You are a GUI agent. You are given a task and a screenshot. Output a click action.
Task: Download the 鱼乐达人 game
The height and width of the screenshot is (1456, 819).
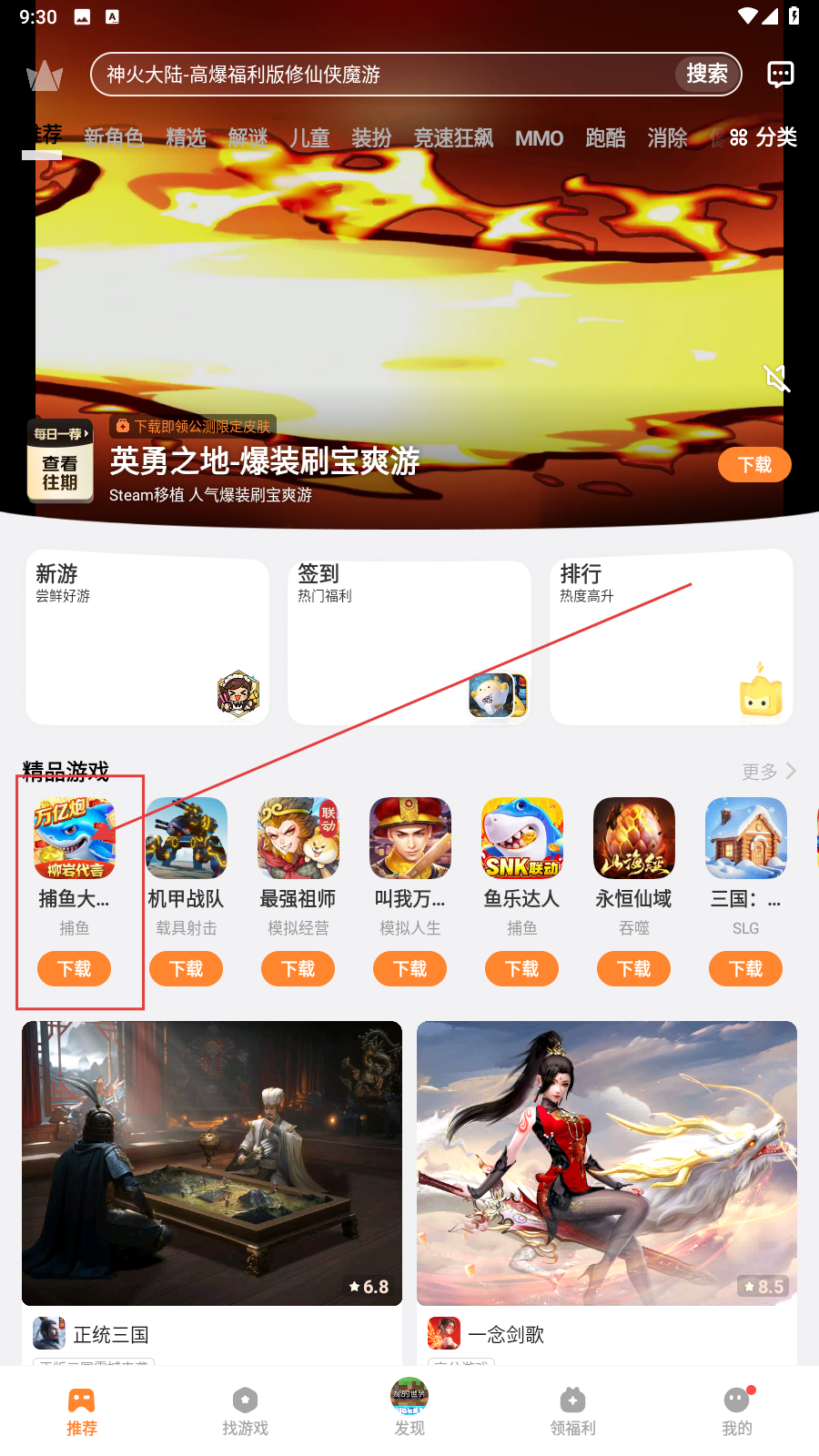[522, 969]
